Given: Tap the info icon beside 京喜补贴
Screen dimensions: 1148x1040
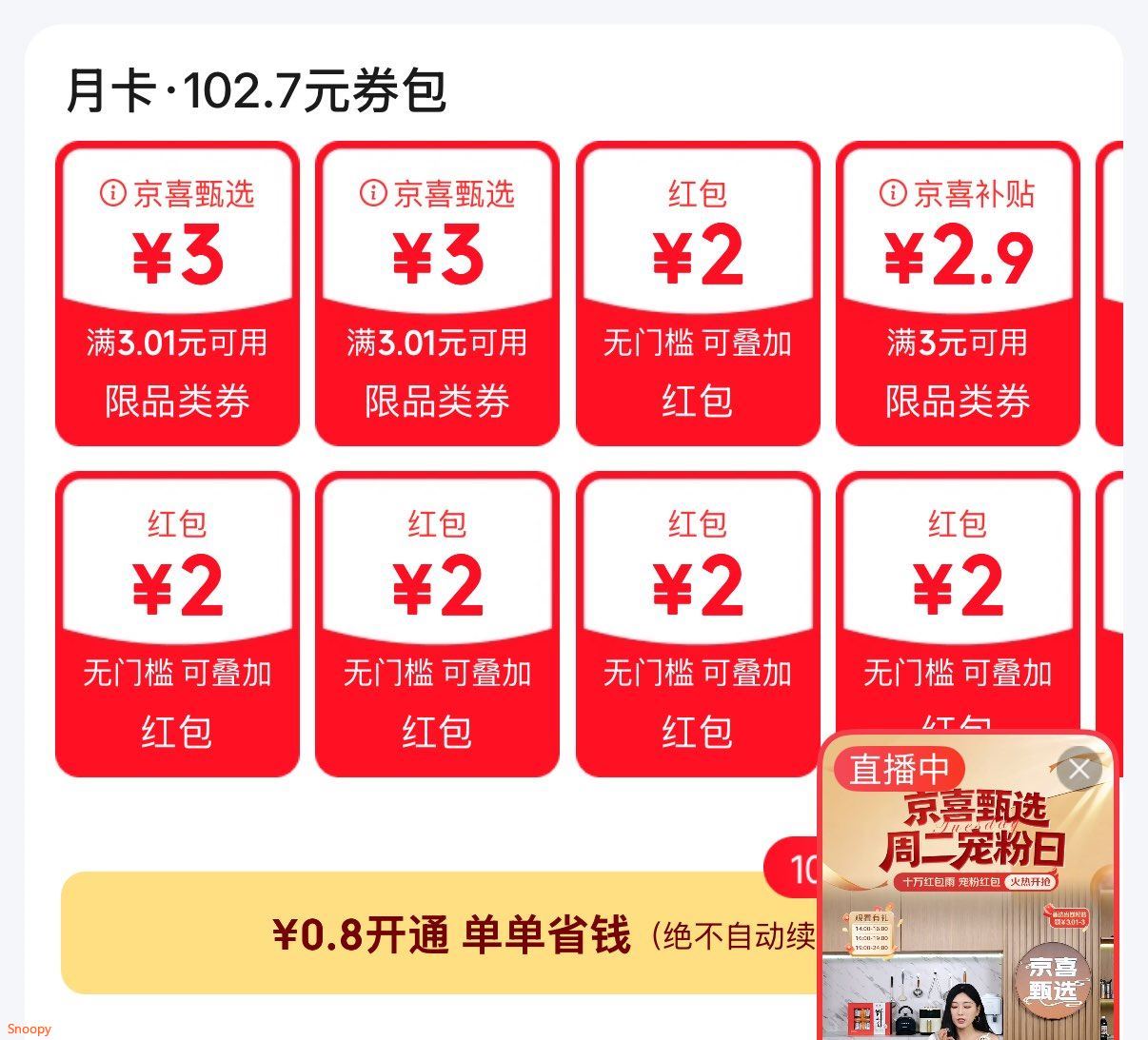Looking at the screenshot, I should (893, 193).
